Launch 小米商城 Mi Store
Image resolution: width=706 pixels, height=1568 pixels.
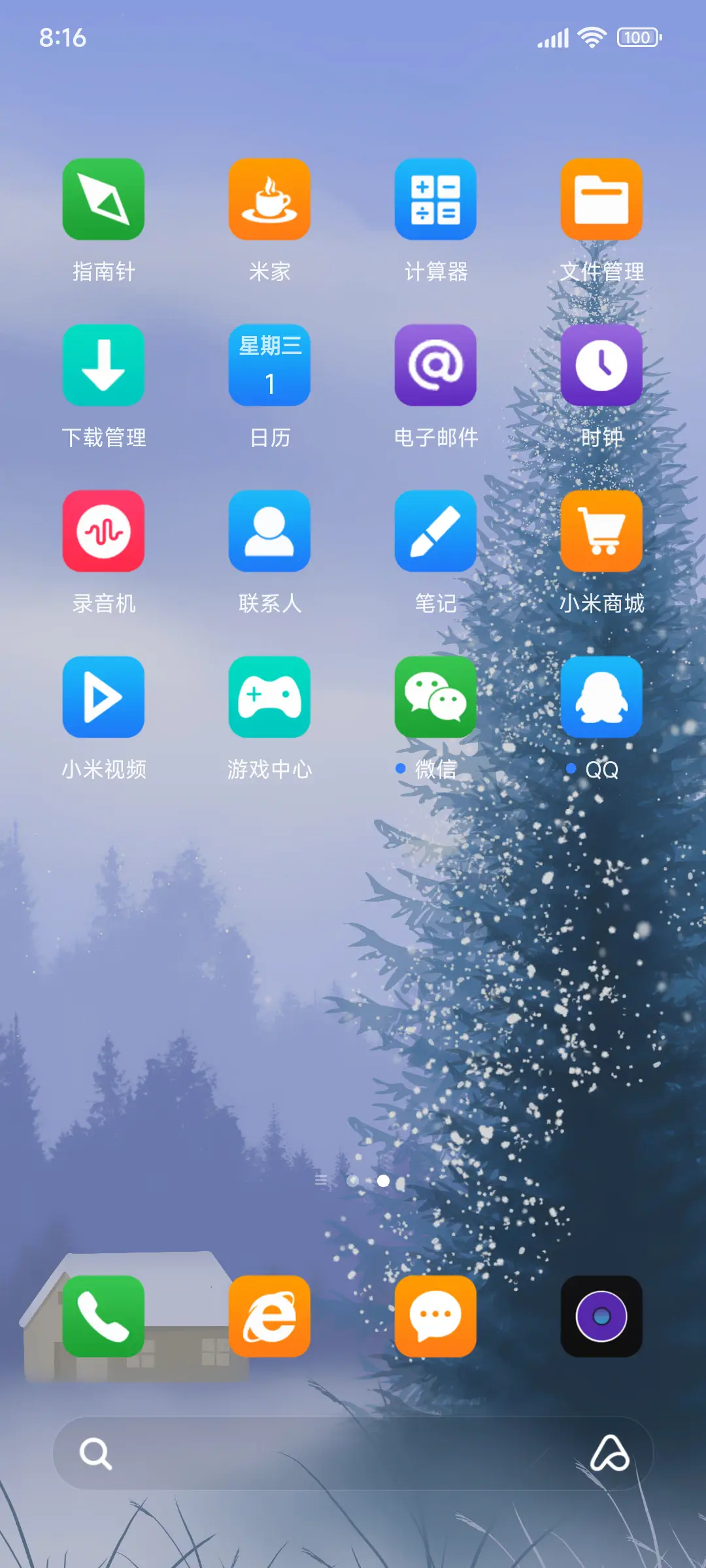601,531
